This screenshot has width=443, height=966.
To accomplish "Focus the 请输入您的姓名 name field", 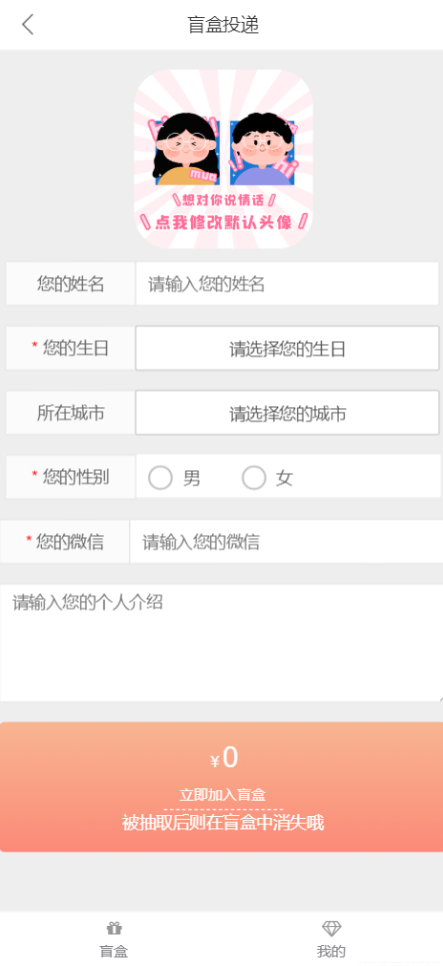I will pyautogui.click(x=287, y=284).
